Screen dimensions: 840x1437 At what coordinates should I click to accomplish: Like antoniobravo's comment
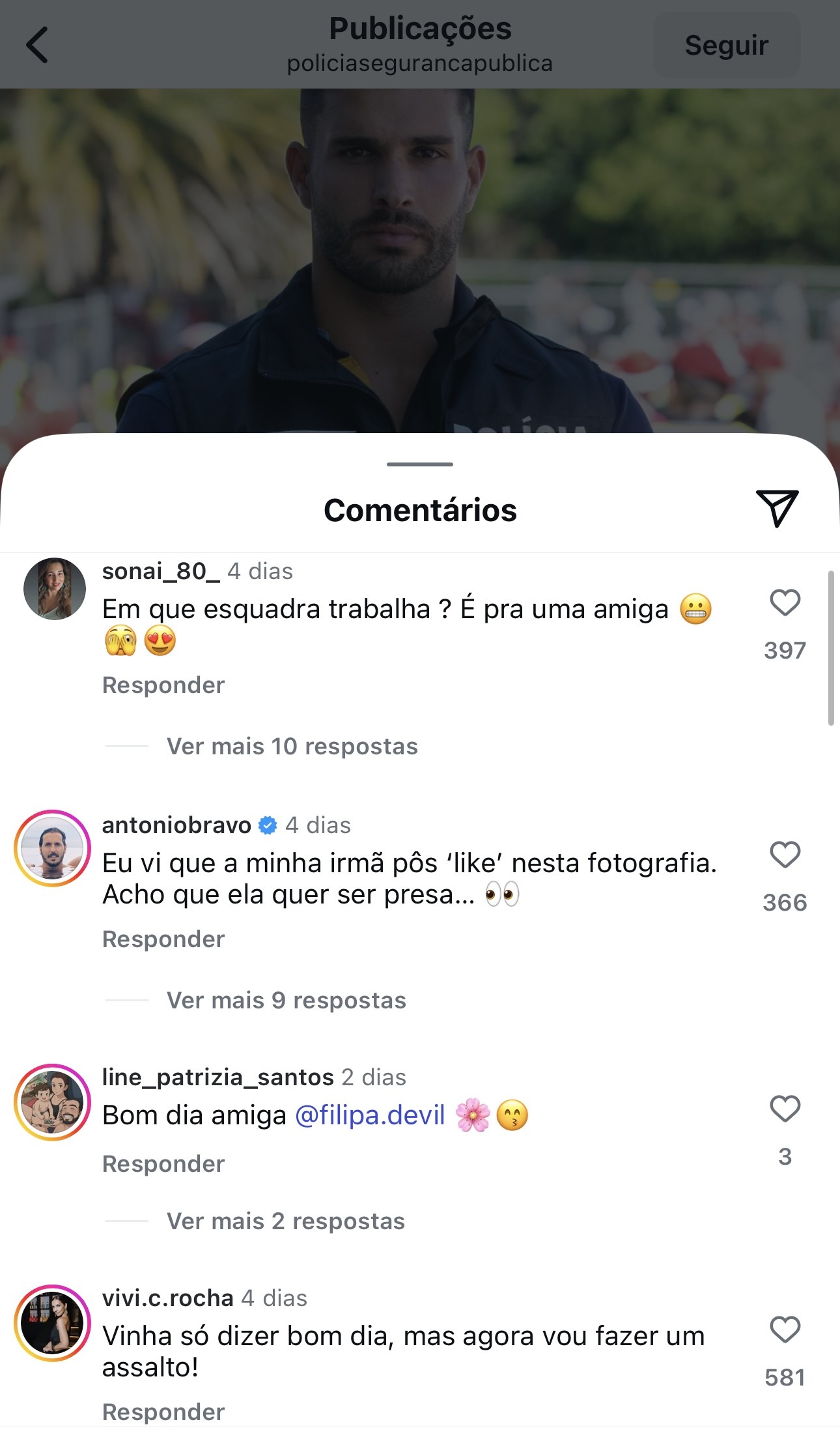[785, 855]
